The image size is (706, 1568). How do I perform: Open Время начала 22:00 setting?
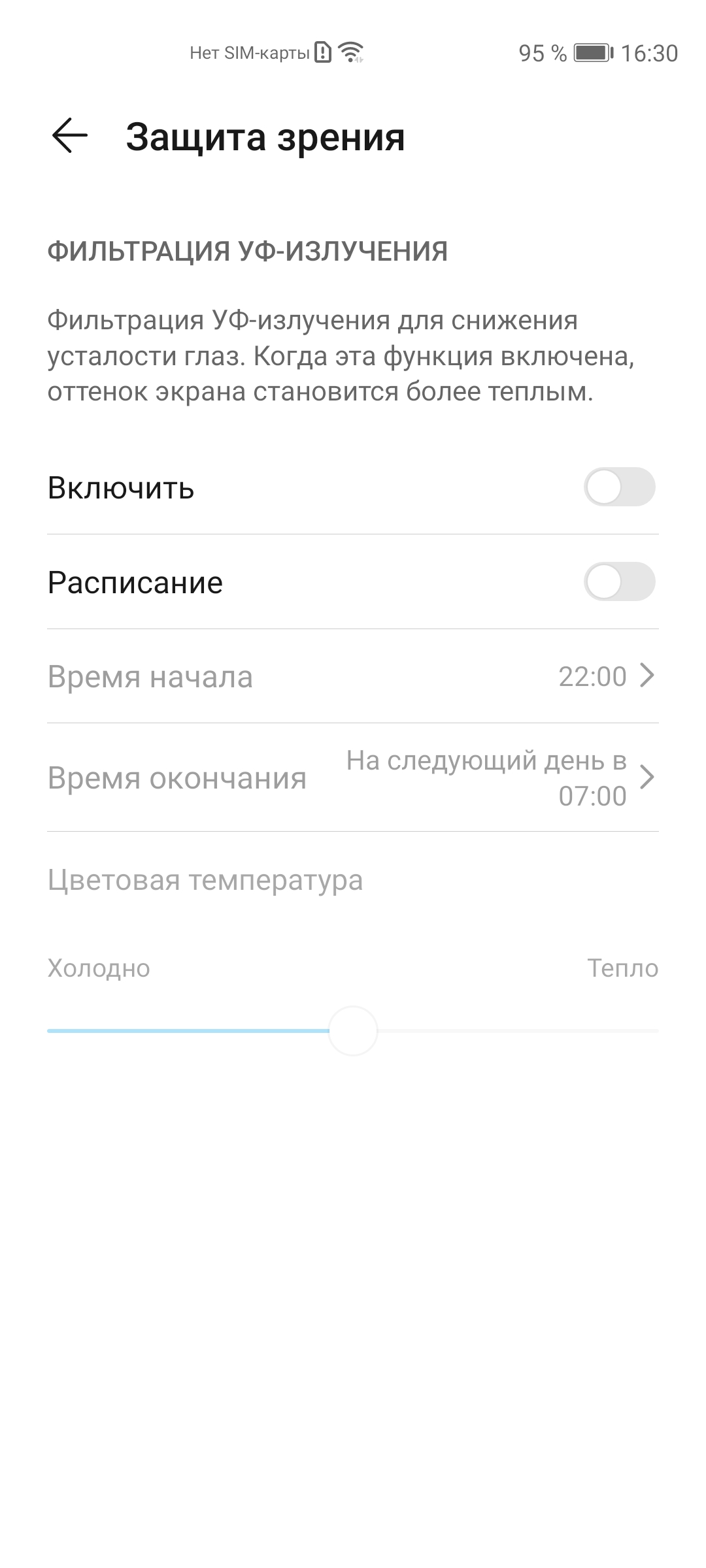(x=353, y=676)
